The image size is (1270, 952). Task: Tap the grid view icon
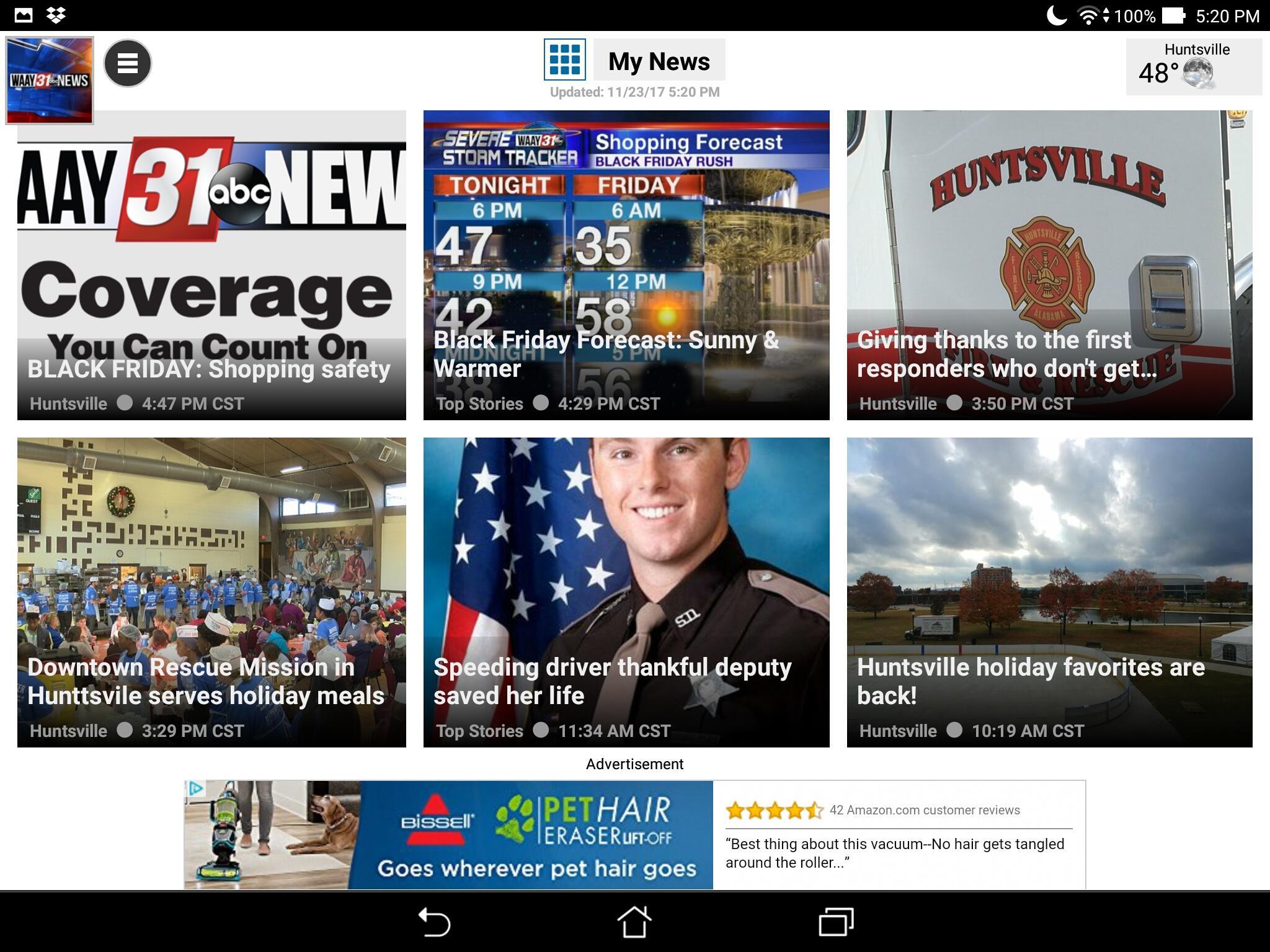click(564, 59)
